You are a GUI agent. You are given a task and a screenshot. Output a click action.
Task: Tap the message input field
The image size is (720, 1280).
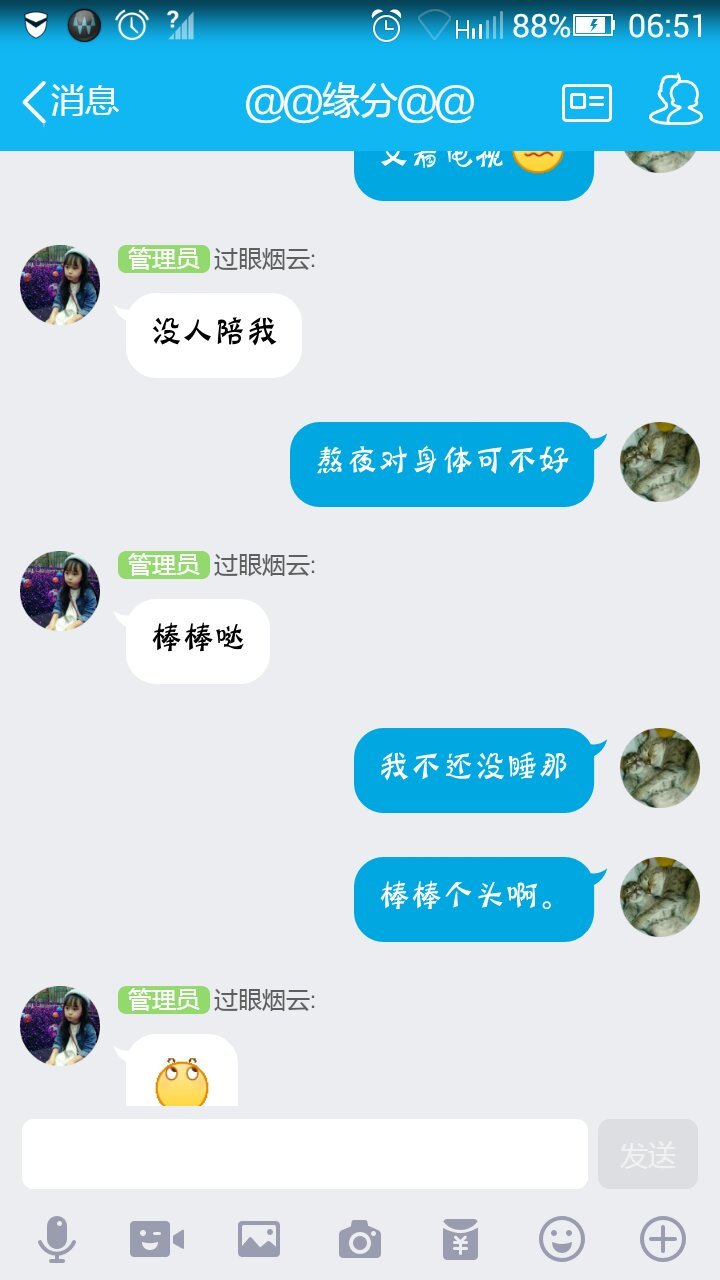point(305,1154)
